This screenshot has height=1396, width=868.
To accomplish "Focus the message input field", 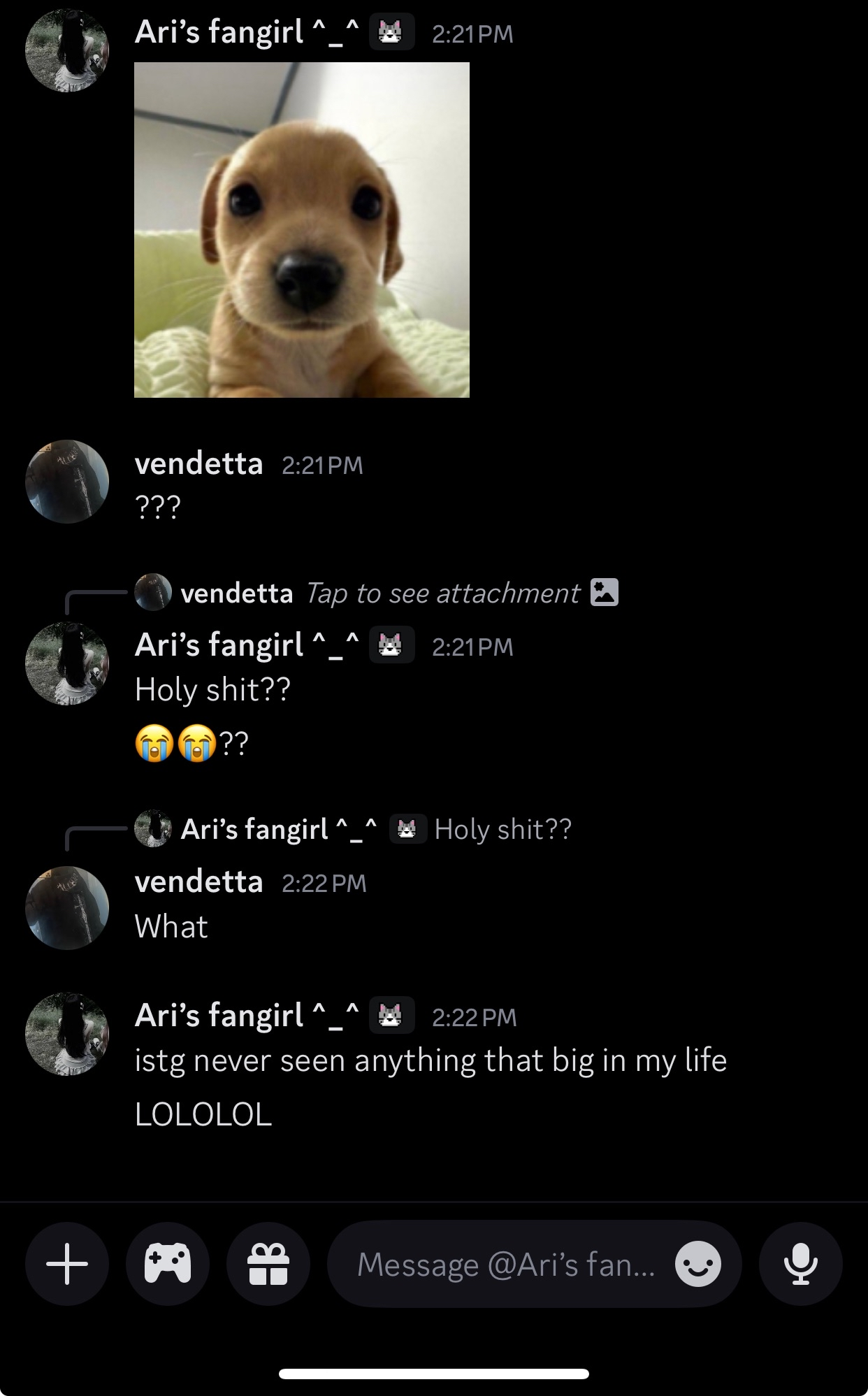I will coord(506,1264).
